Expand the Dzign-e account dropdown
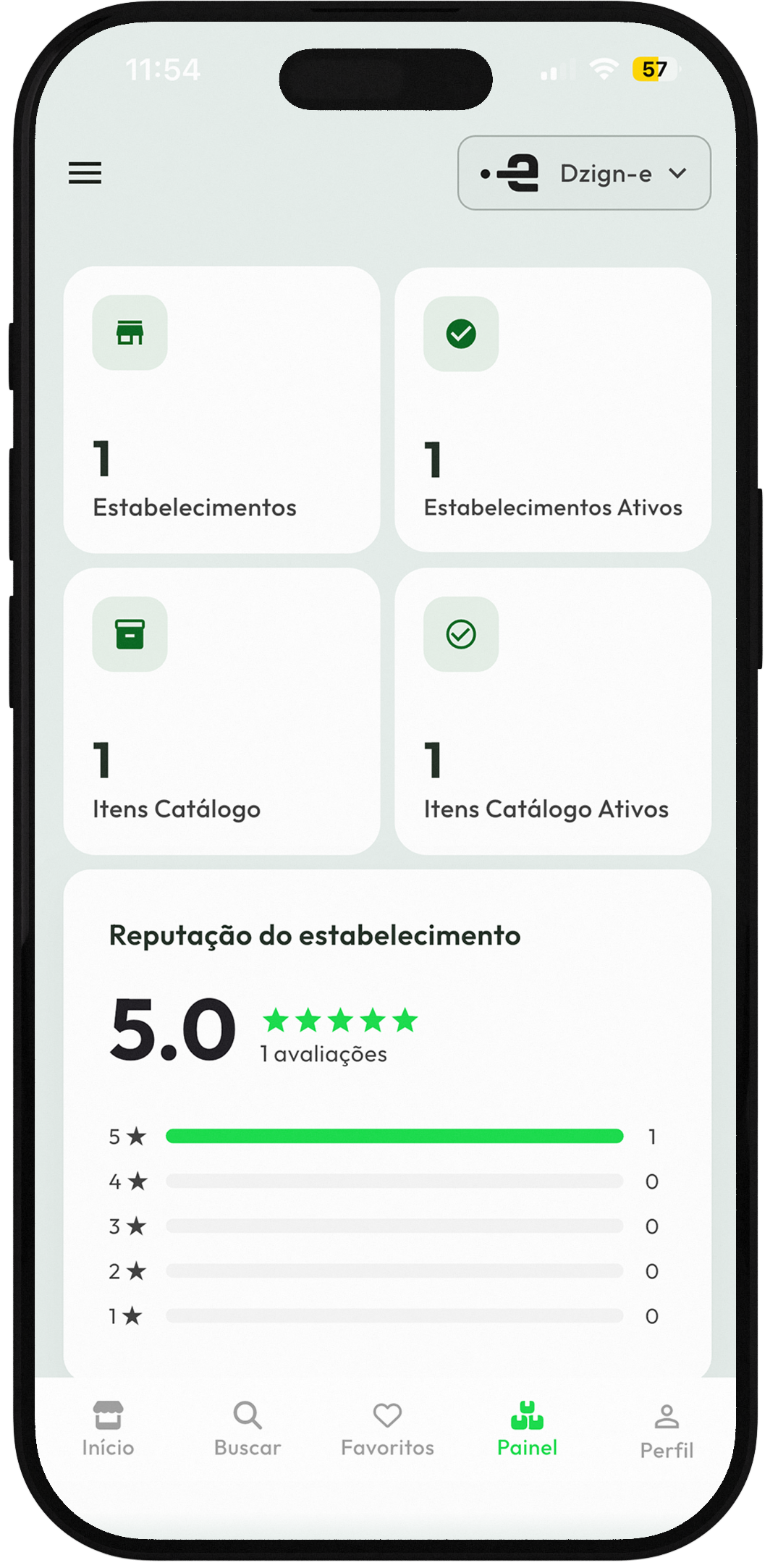Image resolution: width=778 pixels, height=1568 pixels. (583, 174)
